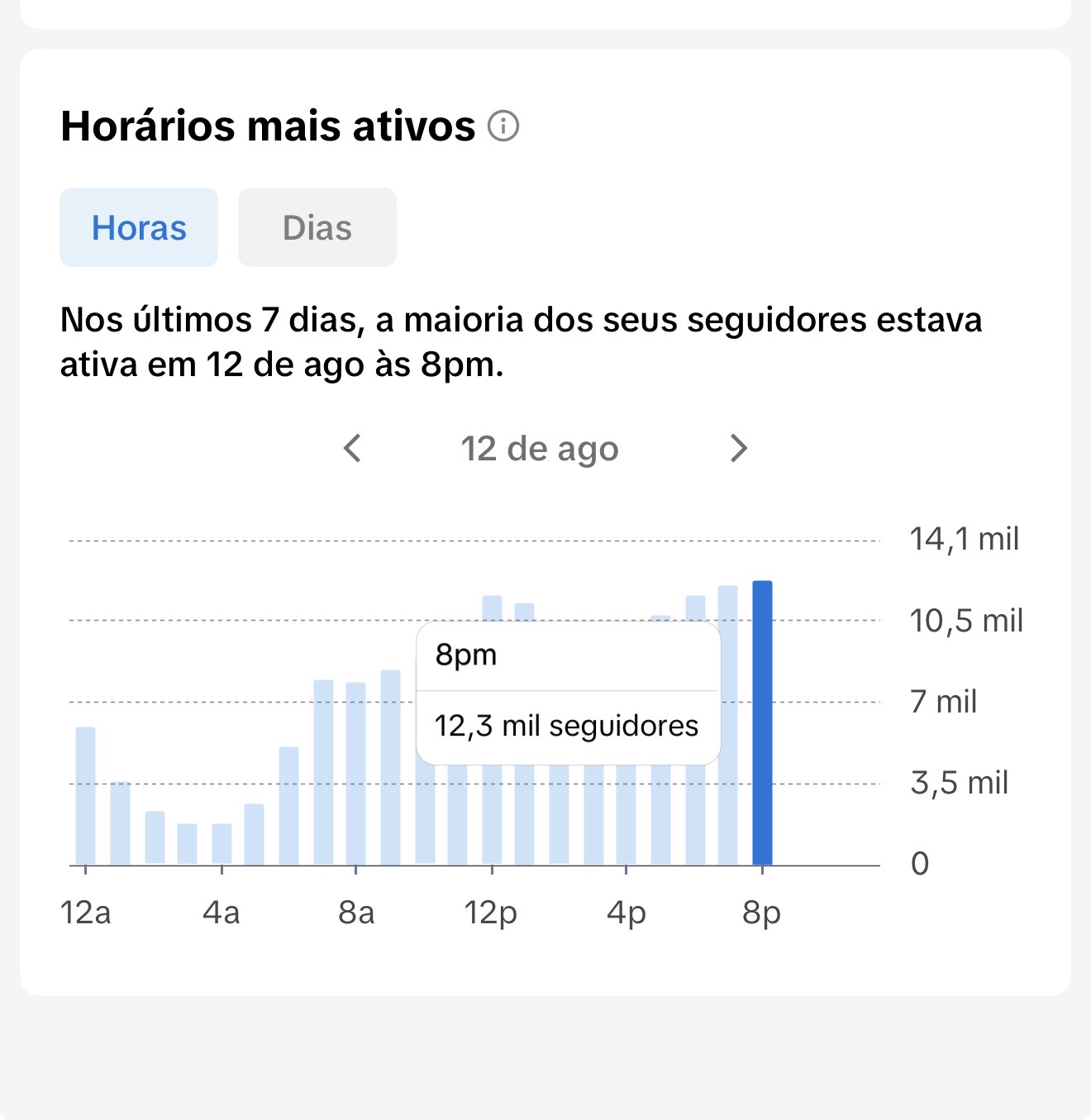Screen dimensions: 1091x1120
Task: Go to the previous day before 12 de ago
Action: point(352,448)
